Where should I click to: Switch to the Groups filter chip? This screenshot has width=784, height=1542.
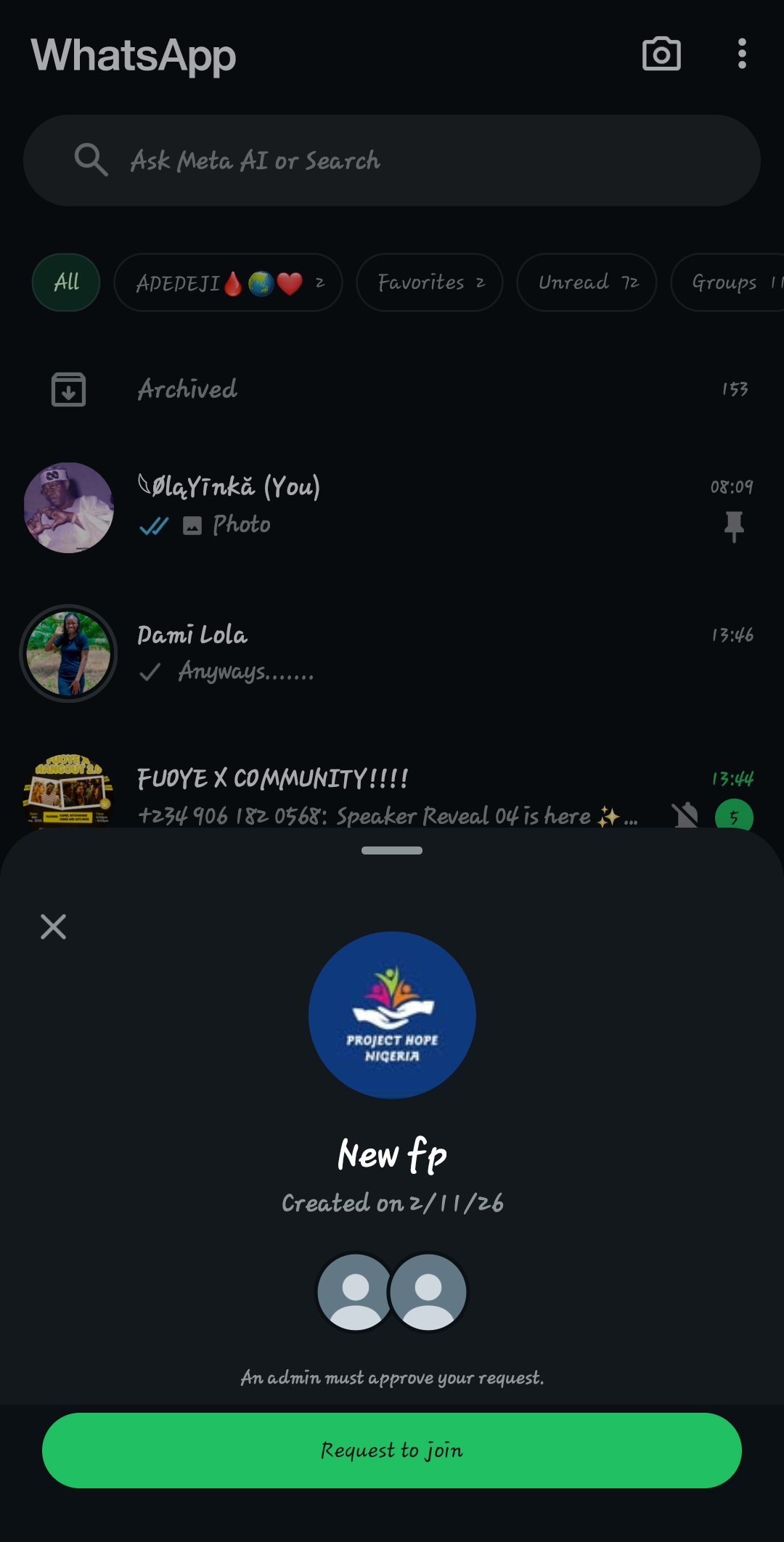point(730,282)
